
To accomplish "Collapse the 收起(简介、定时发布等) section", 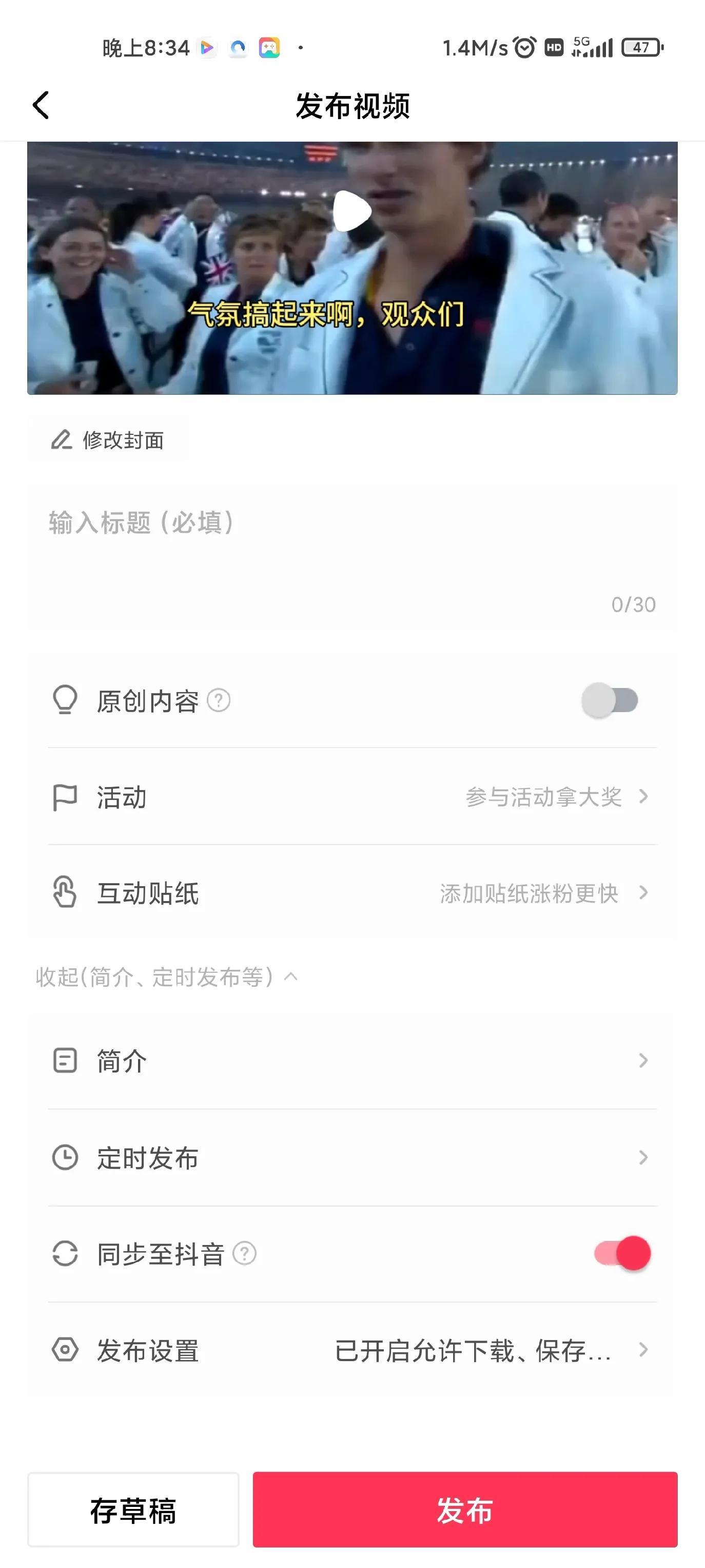I will click(166, 977).
